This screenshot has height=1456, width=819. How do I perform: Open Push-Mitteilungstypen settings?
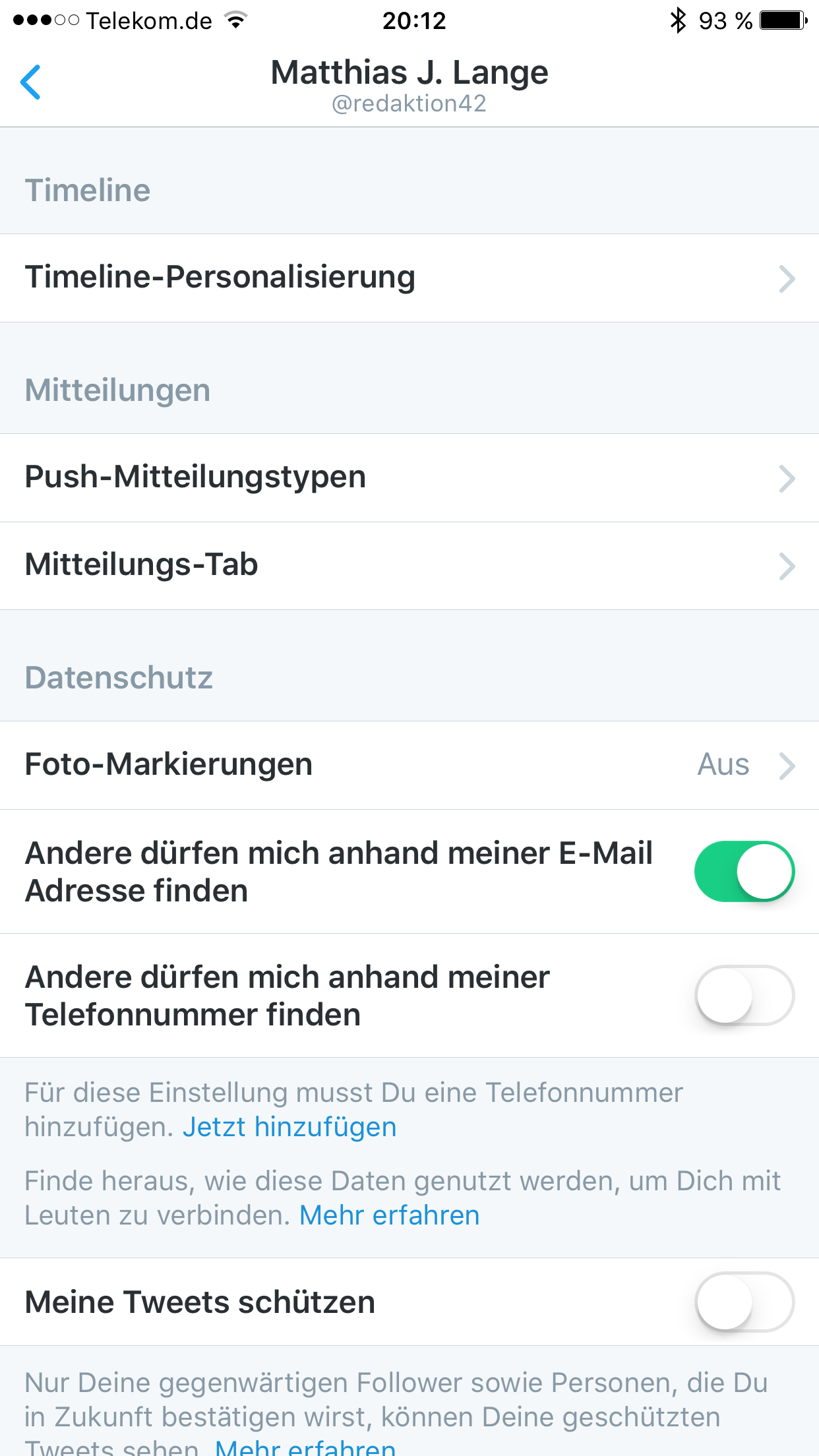(409, 477)
